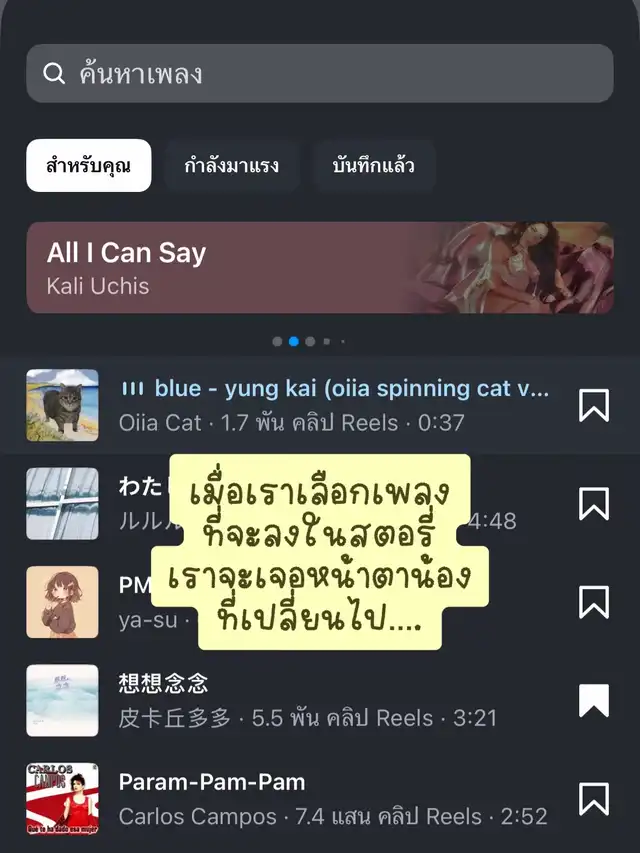Save the 4:48 Japanese song with its bookmark
Image resolution: width=640 pixels, height=853 pixels.
point(594,504)
